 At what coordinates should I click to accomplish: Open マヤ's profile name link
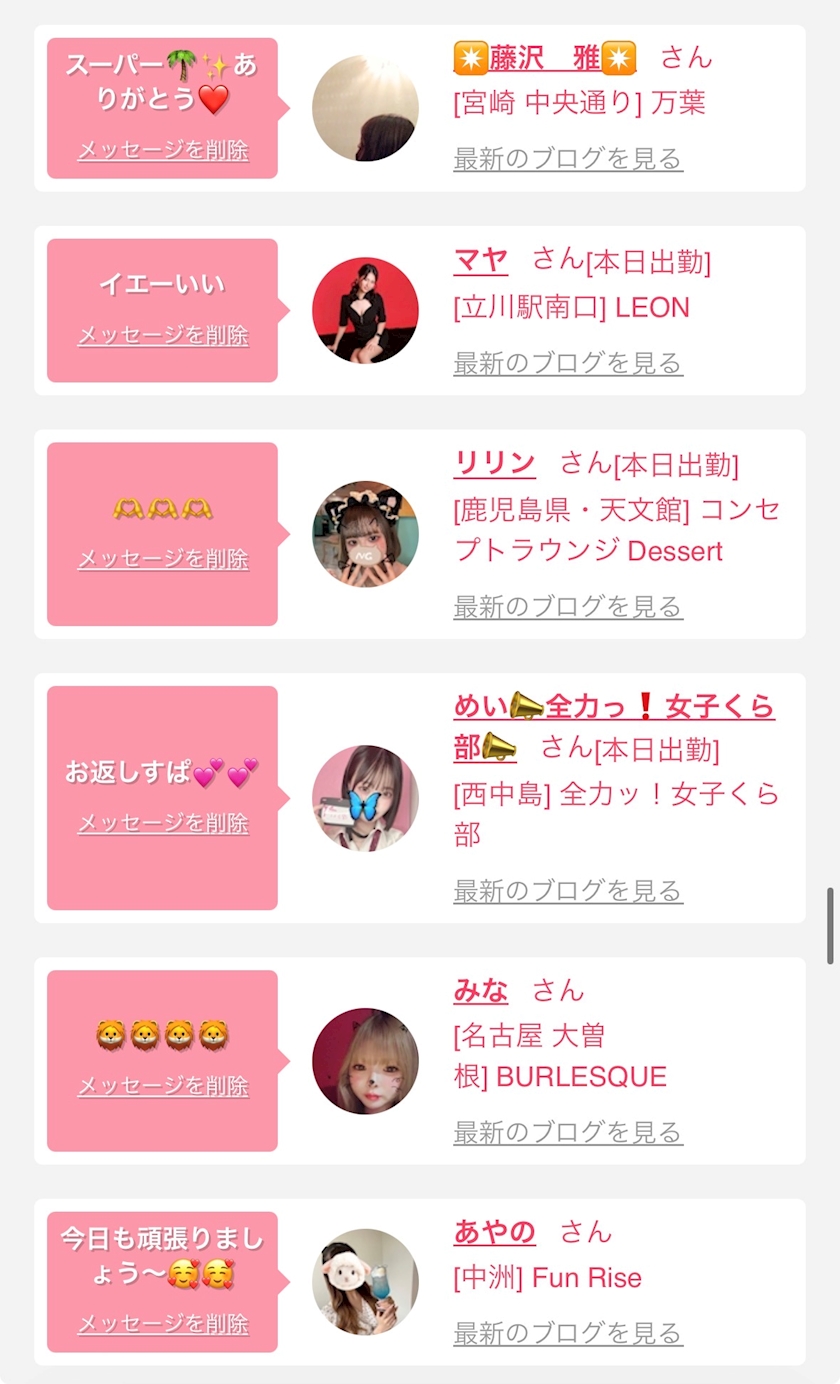point(481,260)
